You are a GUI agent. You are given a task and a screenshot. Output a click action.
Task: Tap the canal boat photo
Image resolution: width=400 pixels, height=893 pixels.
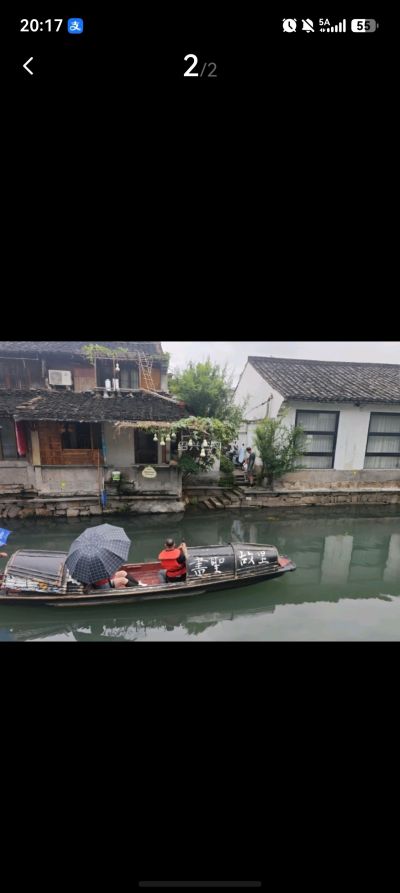click(x=200, y=491)
